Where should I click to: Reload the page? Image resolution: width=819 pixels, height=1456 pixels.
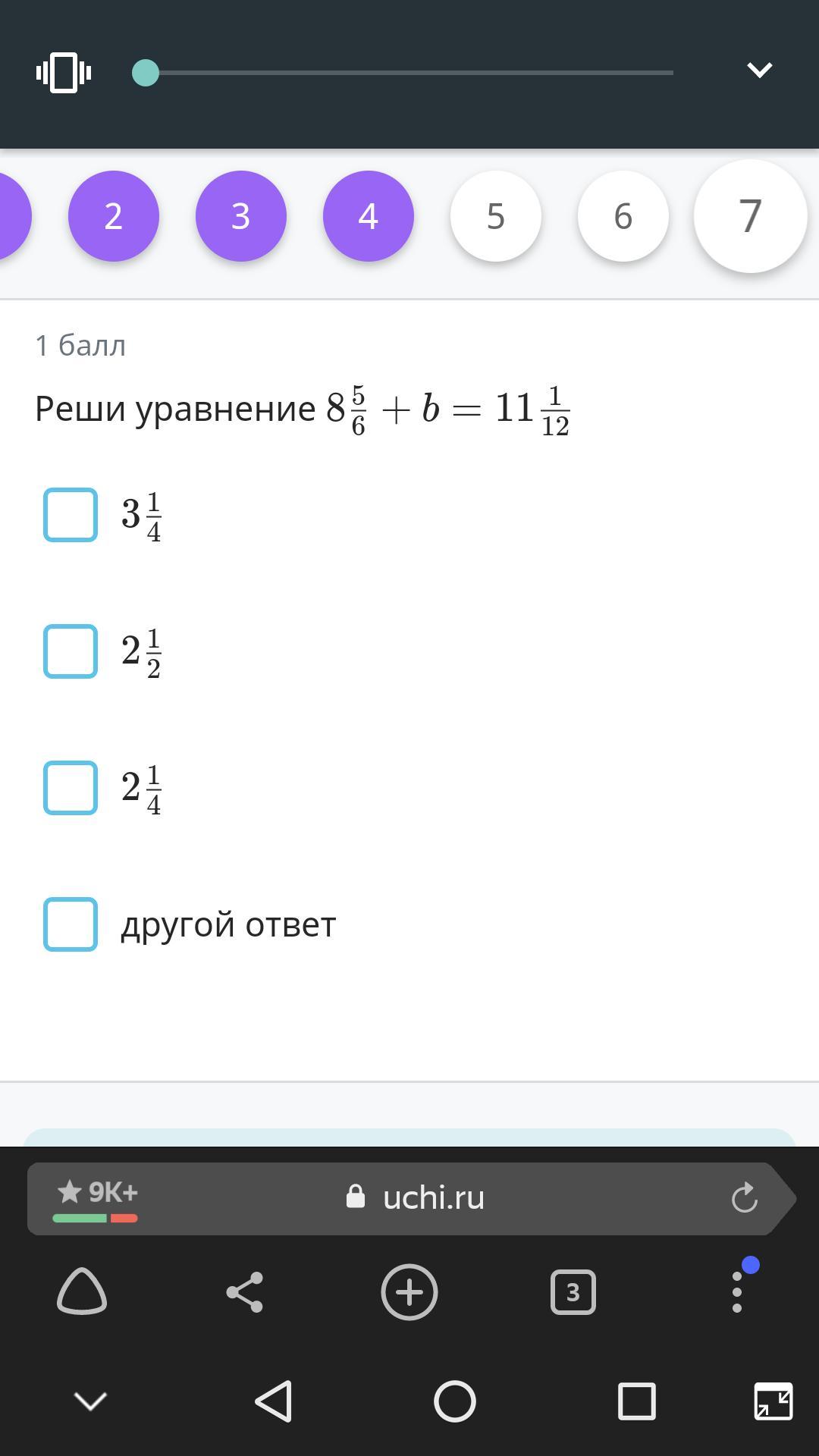[745, 1198]
